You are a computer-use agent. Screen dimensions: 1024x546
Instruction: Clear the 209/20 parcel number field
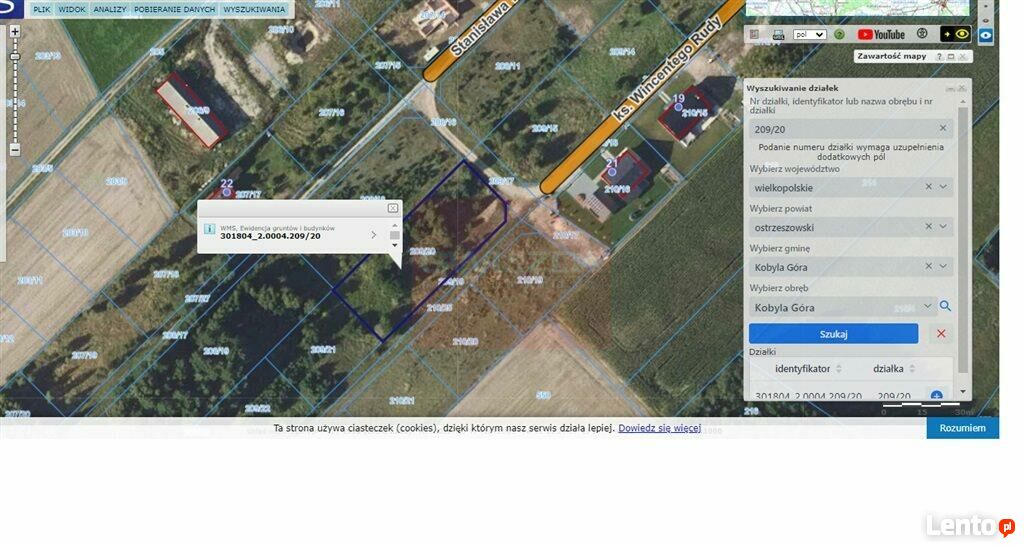[943, 128]
